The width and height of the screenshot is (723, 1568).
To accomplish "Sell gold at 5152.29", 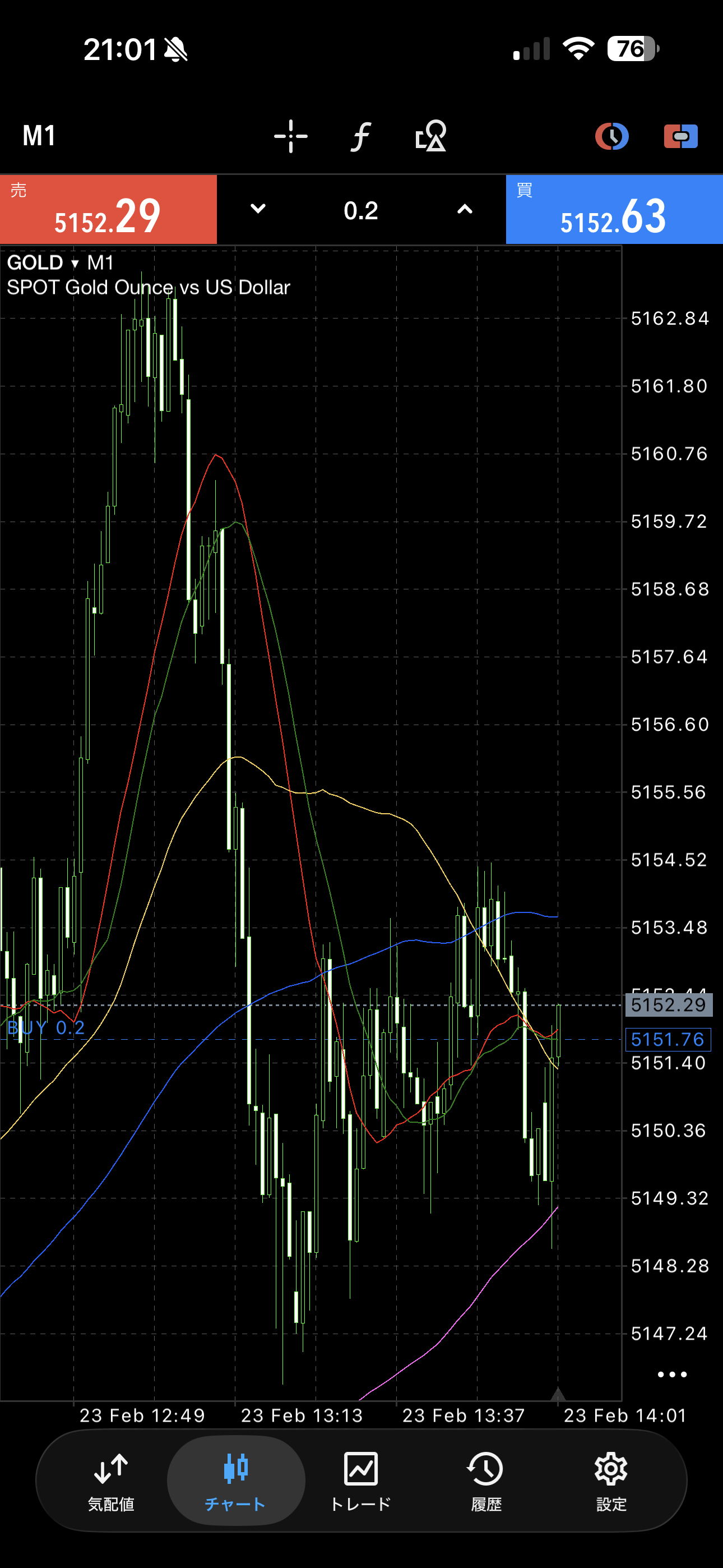I will pos(108,210).
